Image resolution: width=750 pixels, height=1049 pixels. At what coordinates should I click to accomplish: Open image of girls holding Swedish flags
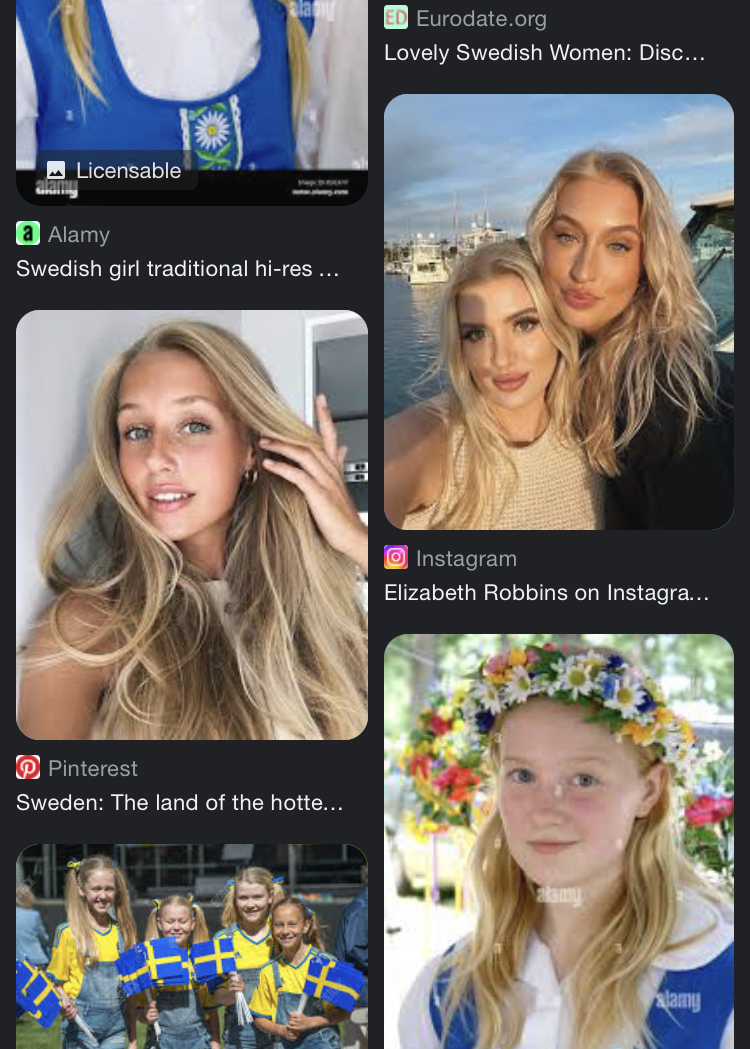[x=192, y=945]
